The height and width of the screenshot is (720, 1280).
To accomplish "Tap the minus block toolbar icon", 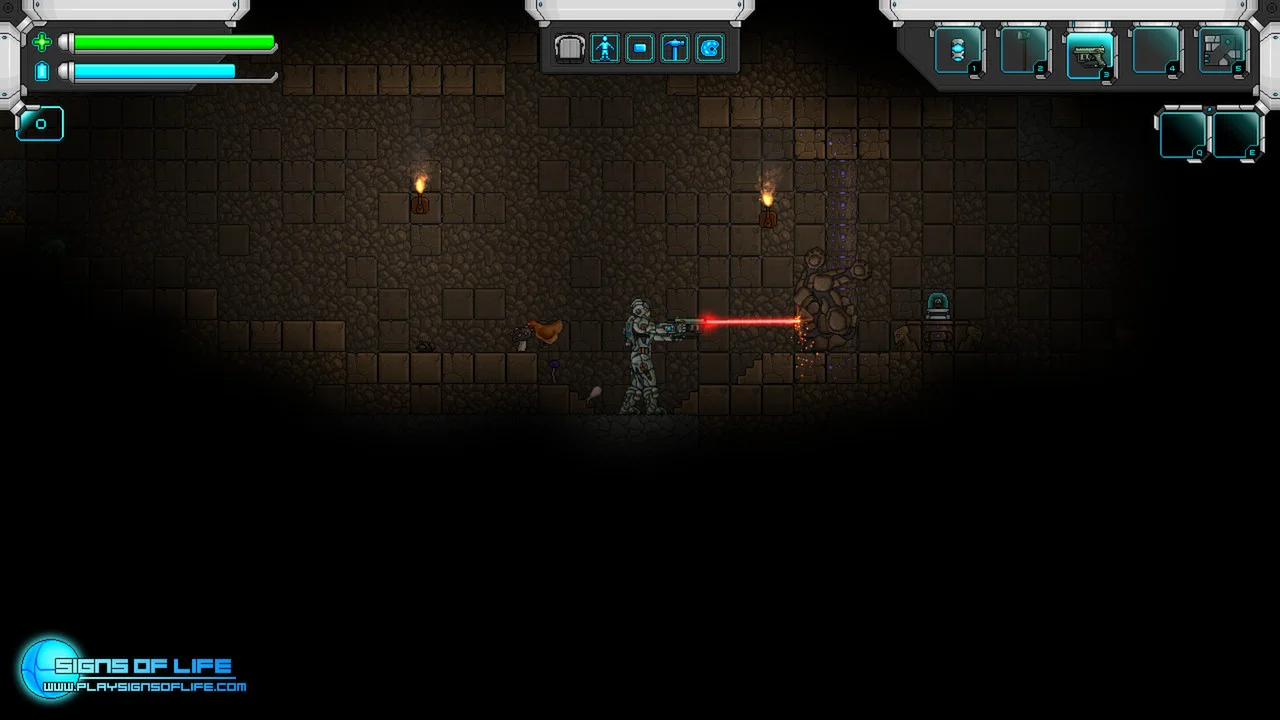I will pyautogui.click(x=640, y=48).
